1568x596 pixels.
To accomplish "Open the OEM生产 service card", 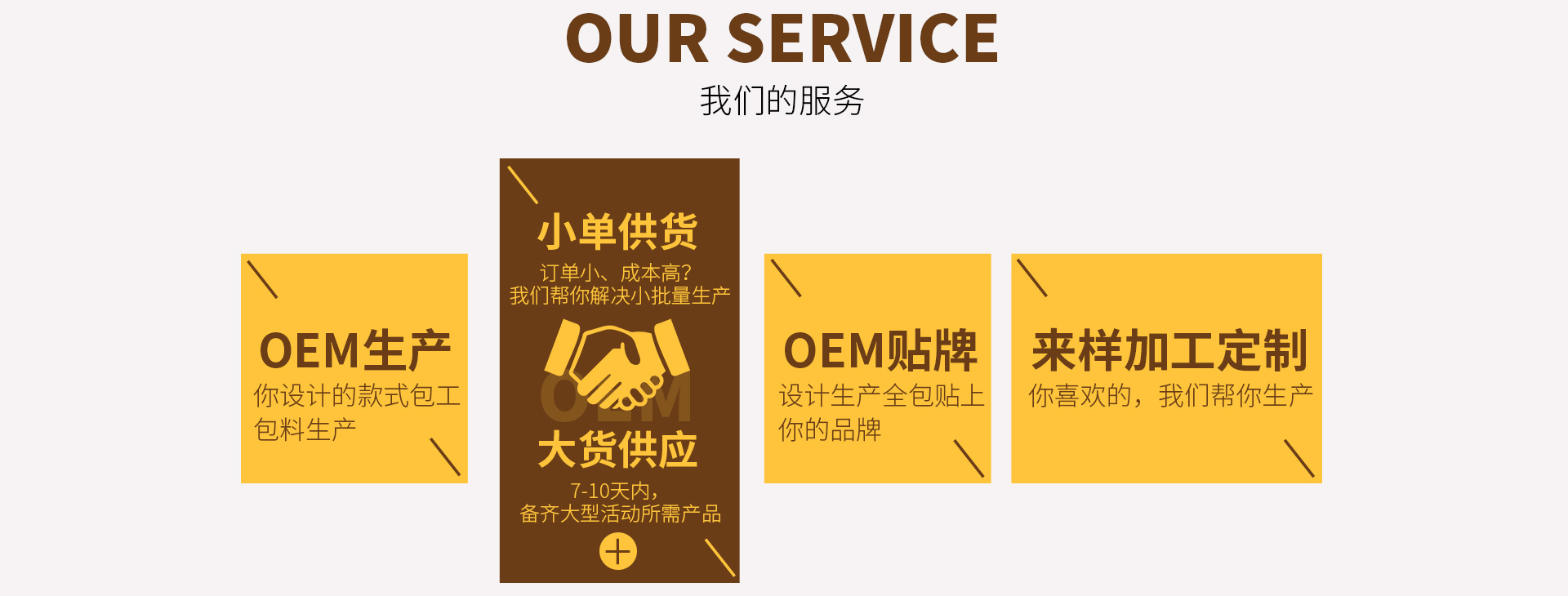I will pos(354,368).
